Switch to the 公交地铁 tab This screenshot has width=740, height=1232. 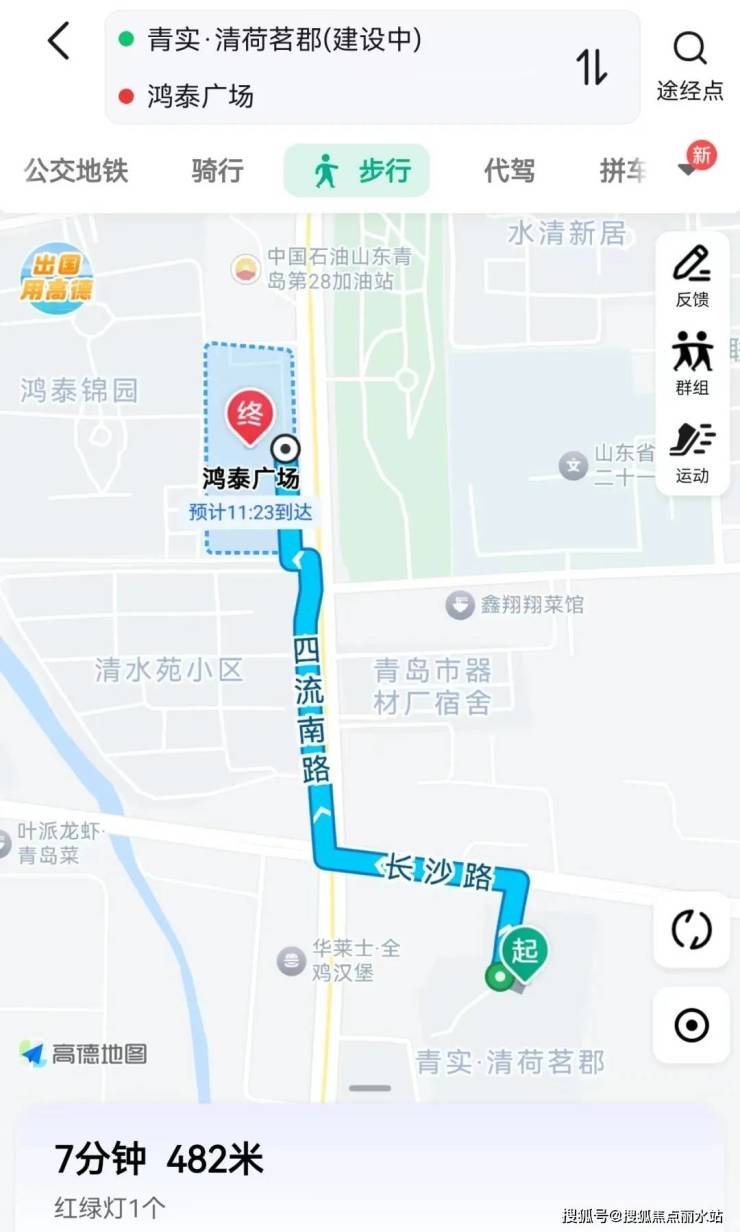(x=76, y=171)
